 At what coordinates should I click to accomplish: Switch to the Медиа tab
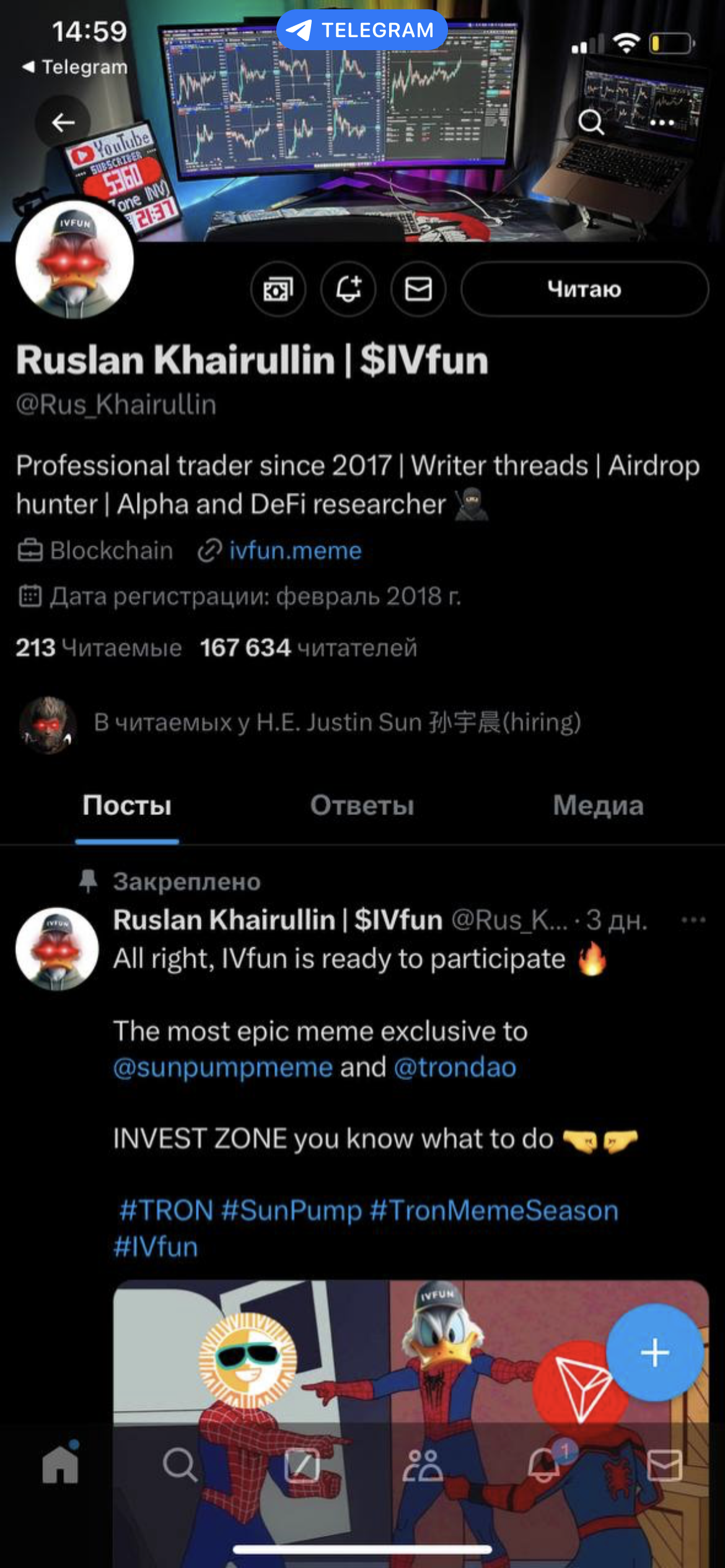(x=598, y=806)
